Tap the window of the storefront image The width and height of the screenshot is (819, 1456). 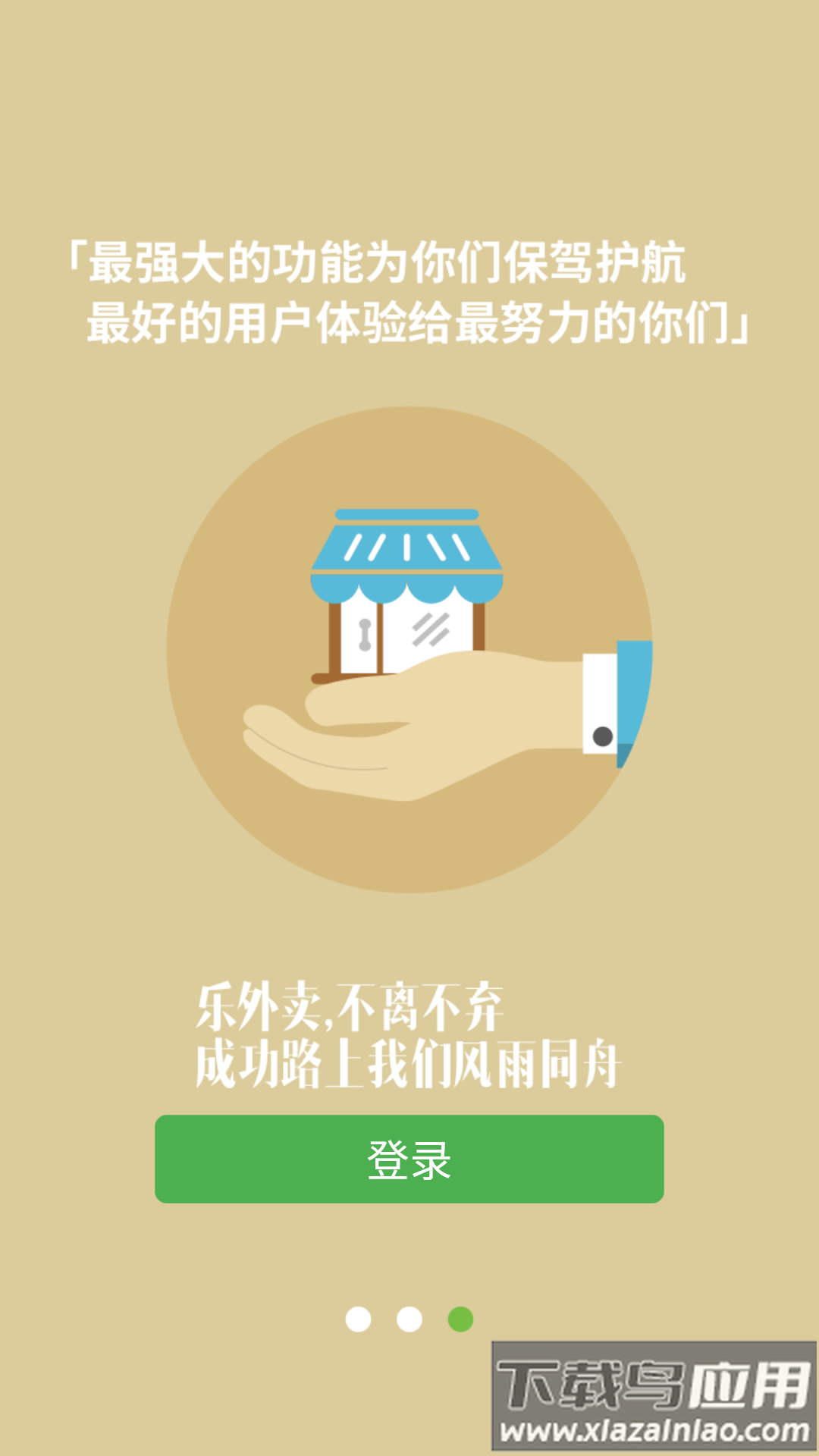point(428,629)
